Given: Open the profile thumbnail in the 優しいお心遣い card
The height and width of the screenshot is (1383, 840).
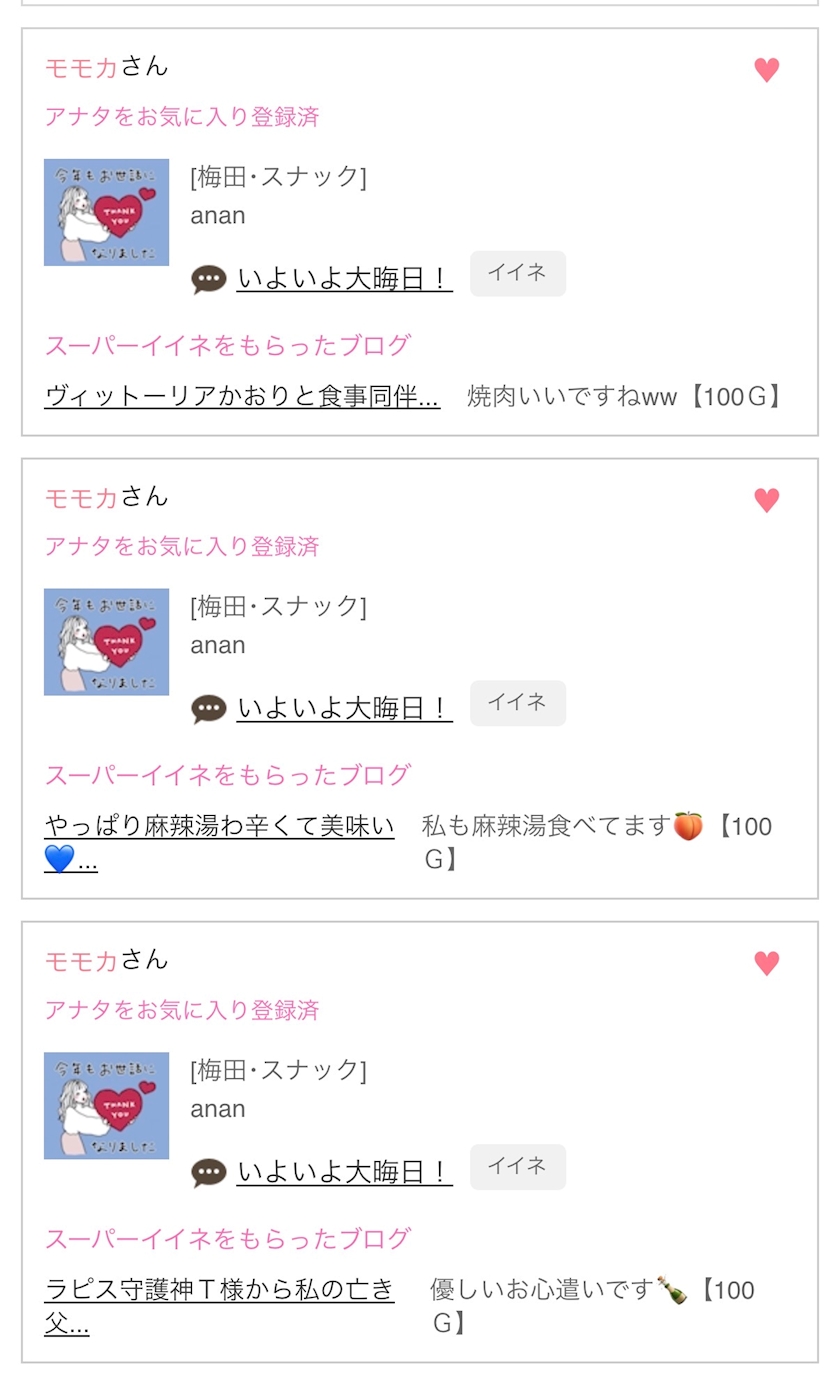Looking at the screenshot, I should point(107,1106).
